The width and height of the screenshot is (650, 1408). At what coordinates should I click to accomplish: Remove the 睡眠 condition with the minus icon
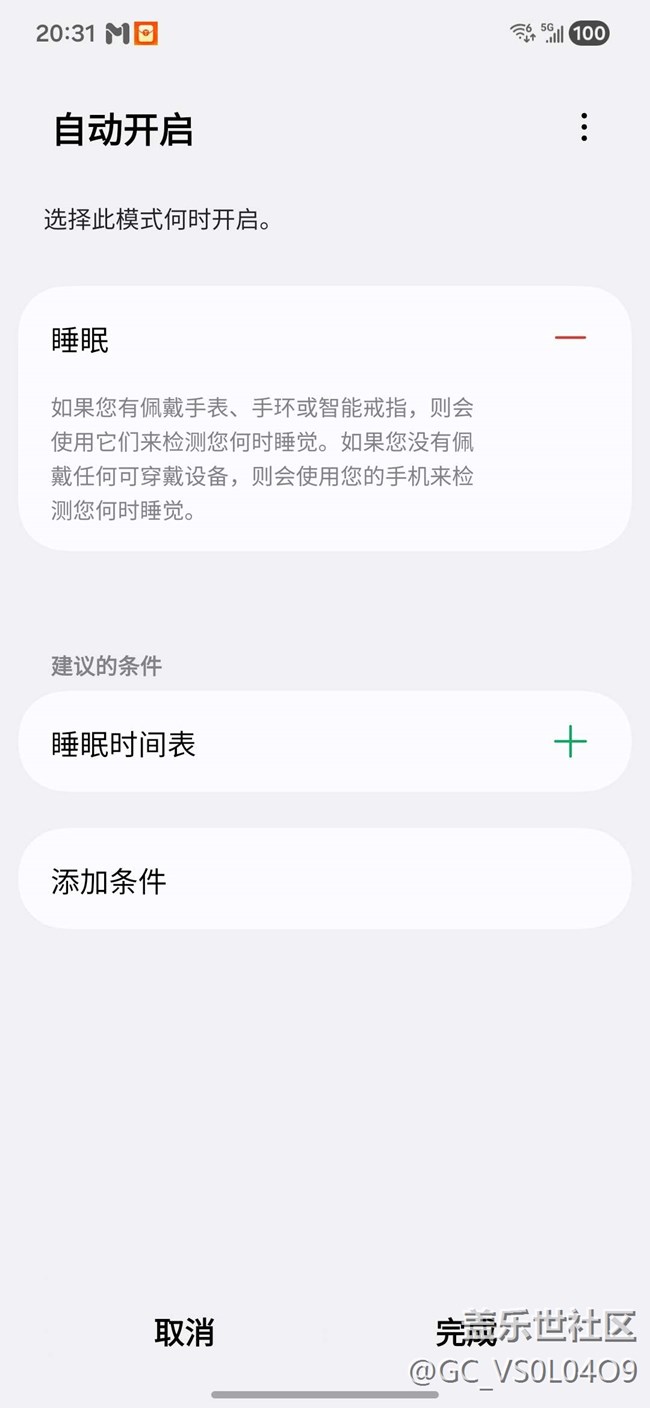coord(570,338)
